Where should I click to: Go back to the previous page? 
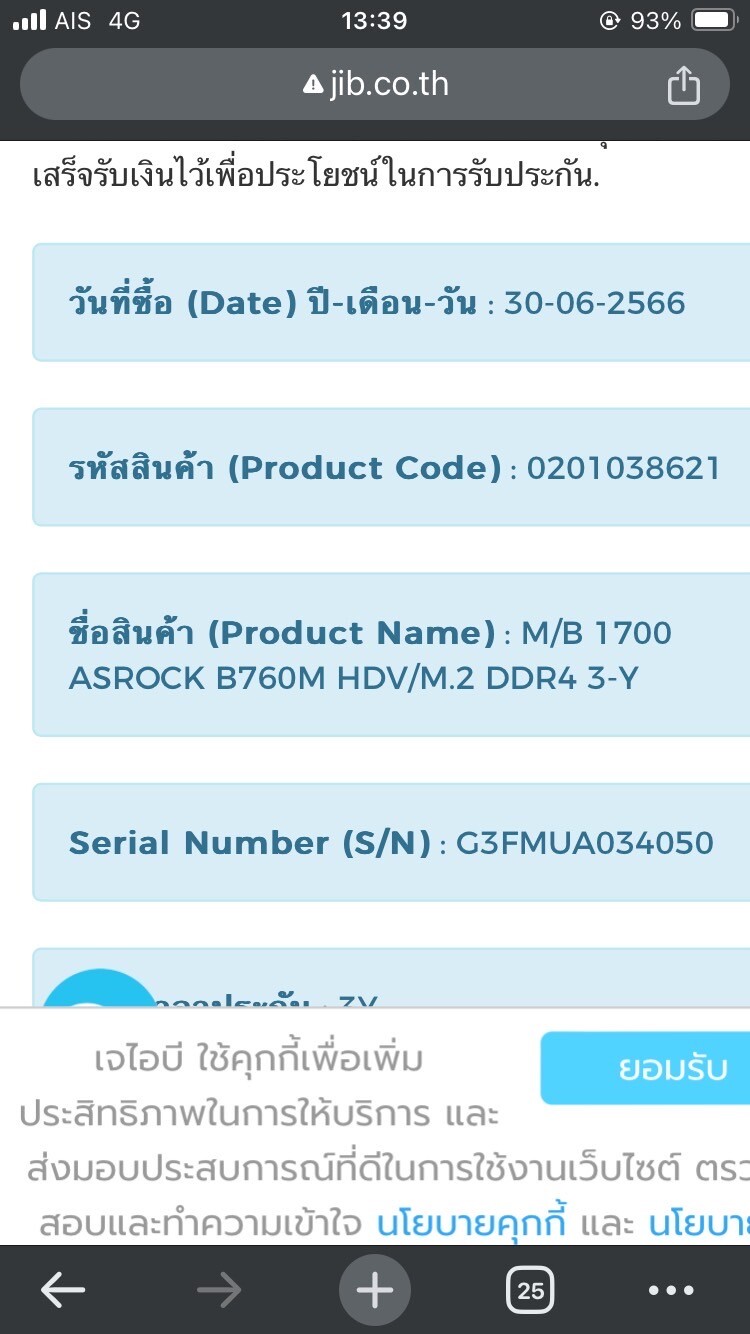[x=62, y=1291]
